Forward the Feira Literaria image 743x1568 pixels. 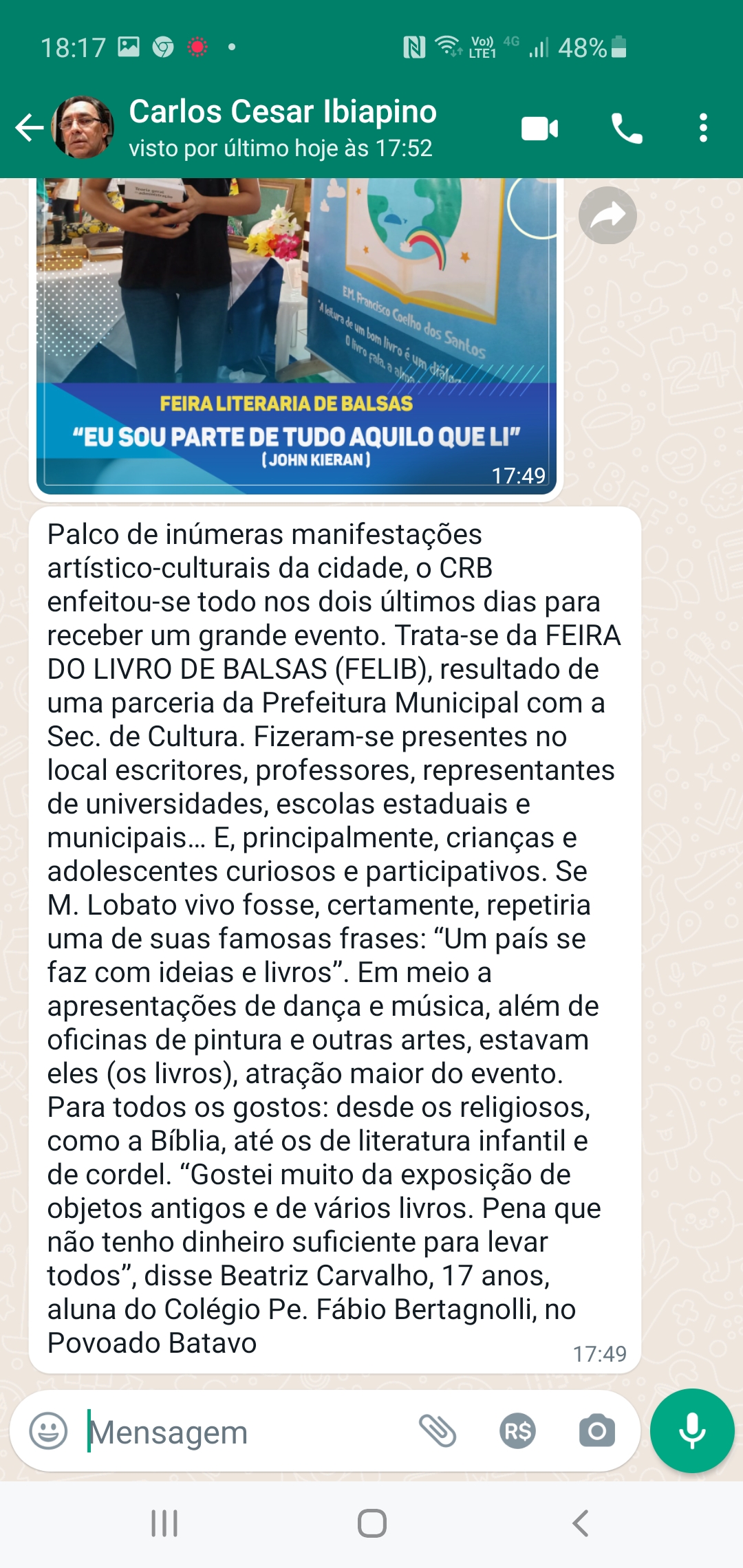click(607, 215)
